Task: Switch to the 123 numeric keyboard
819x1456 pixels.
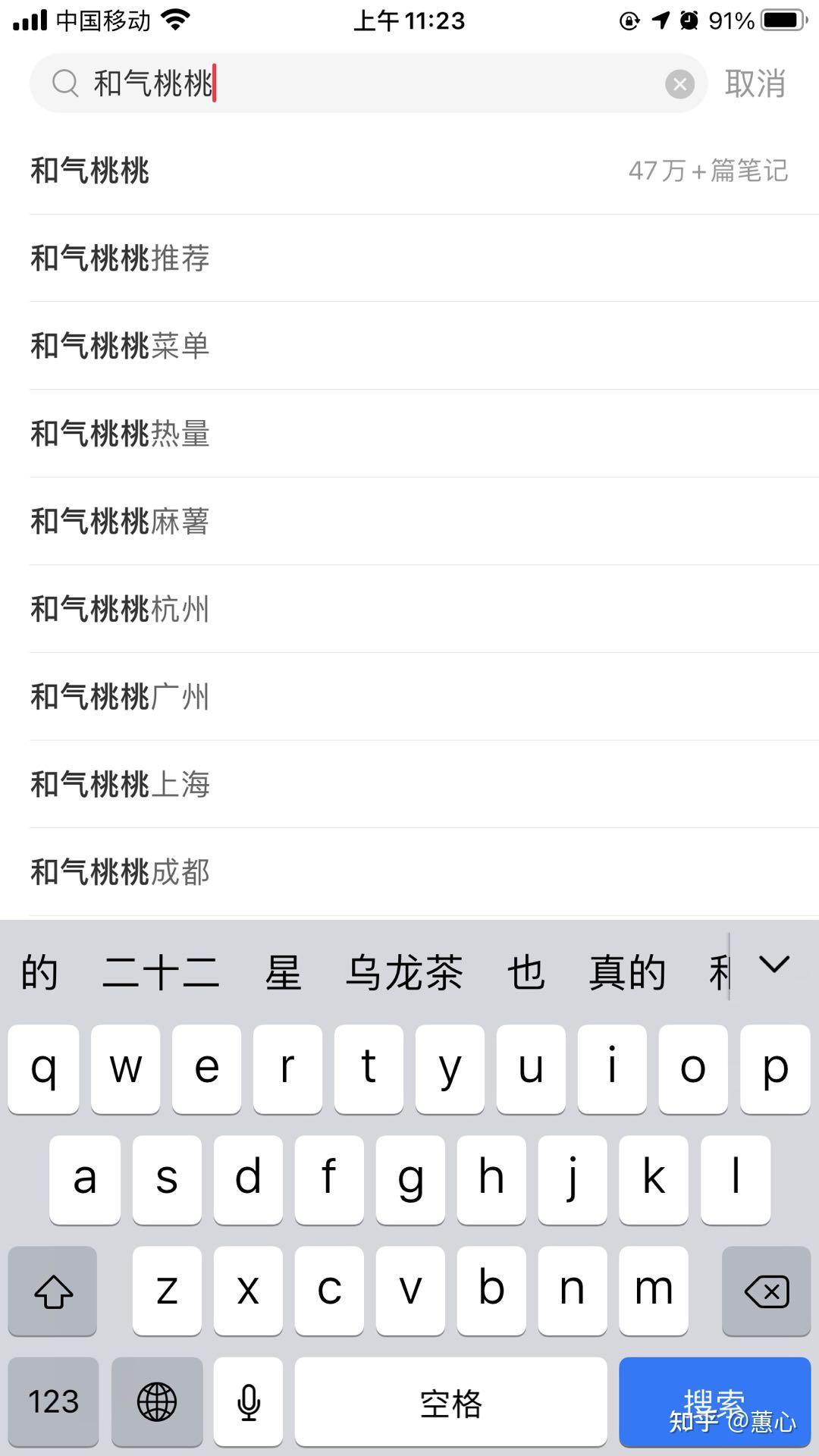Action: coord(53,1402)
